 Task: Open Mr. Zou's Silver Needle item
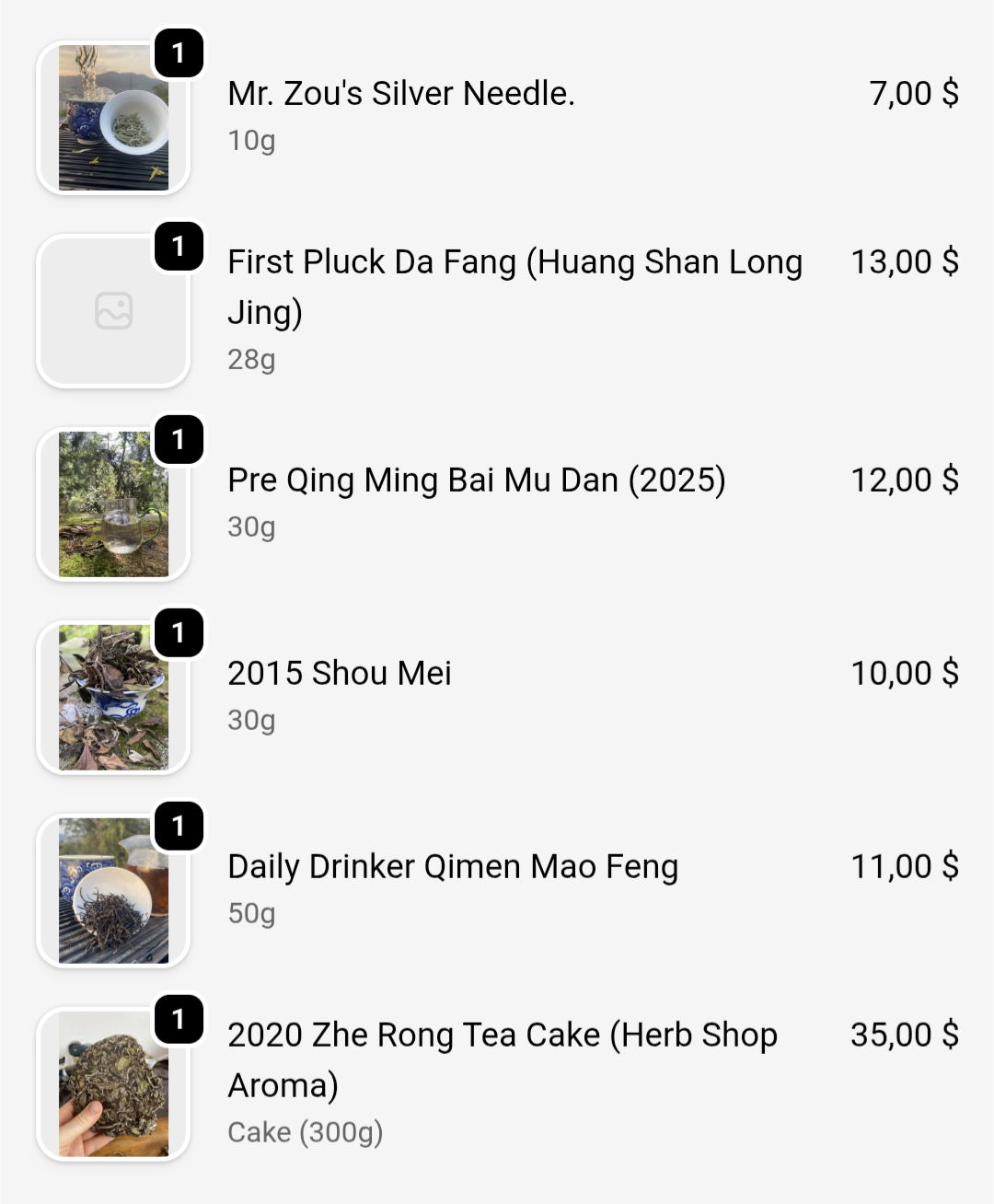(x=401, y=94)
